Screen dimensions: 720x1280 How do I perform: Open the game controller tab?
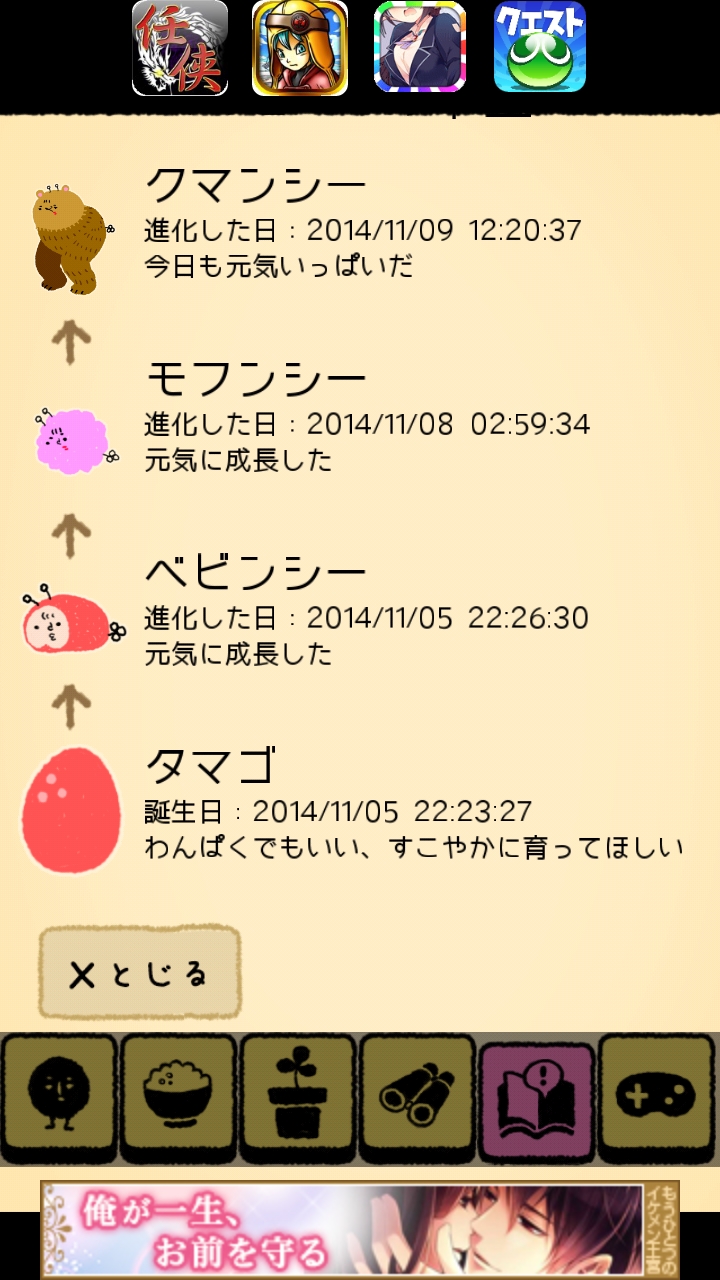click(658, 1097)
